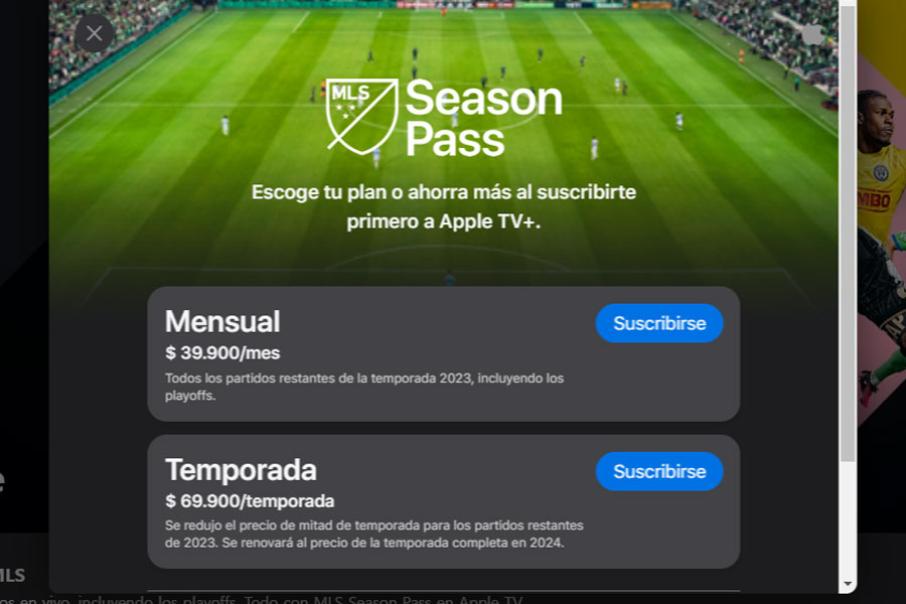This screenshot has width=906, height=604.
Task: Subscribe to the Temporada plan
Action: pos(659,471)
